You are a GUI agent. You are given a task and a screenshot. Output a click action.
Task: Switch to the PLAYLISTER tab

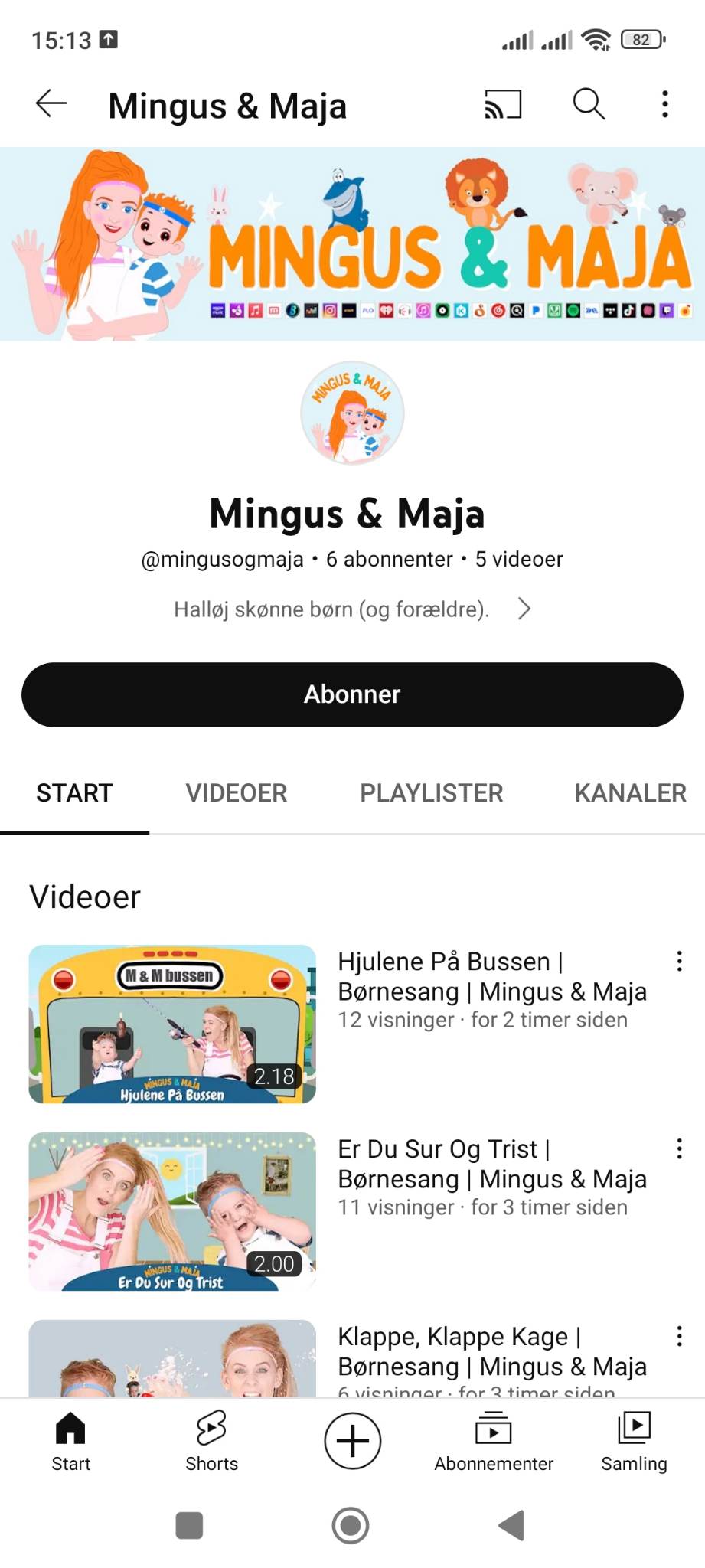(x=431, y=793)
